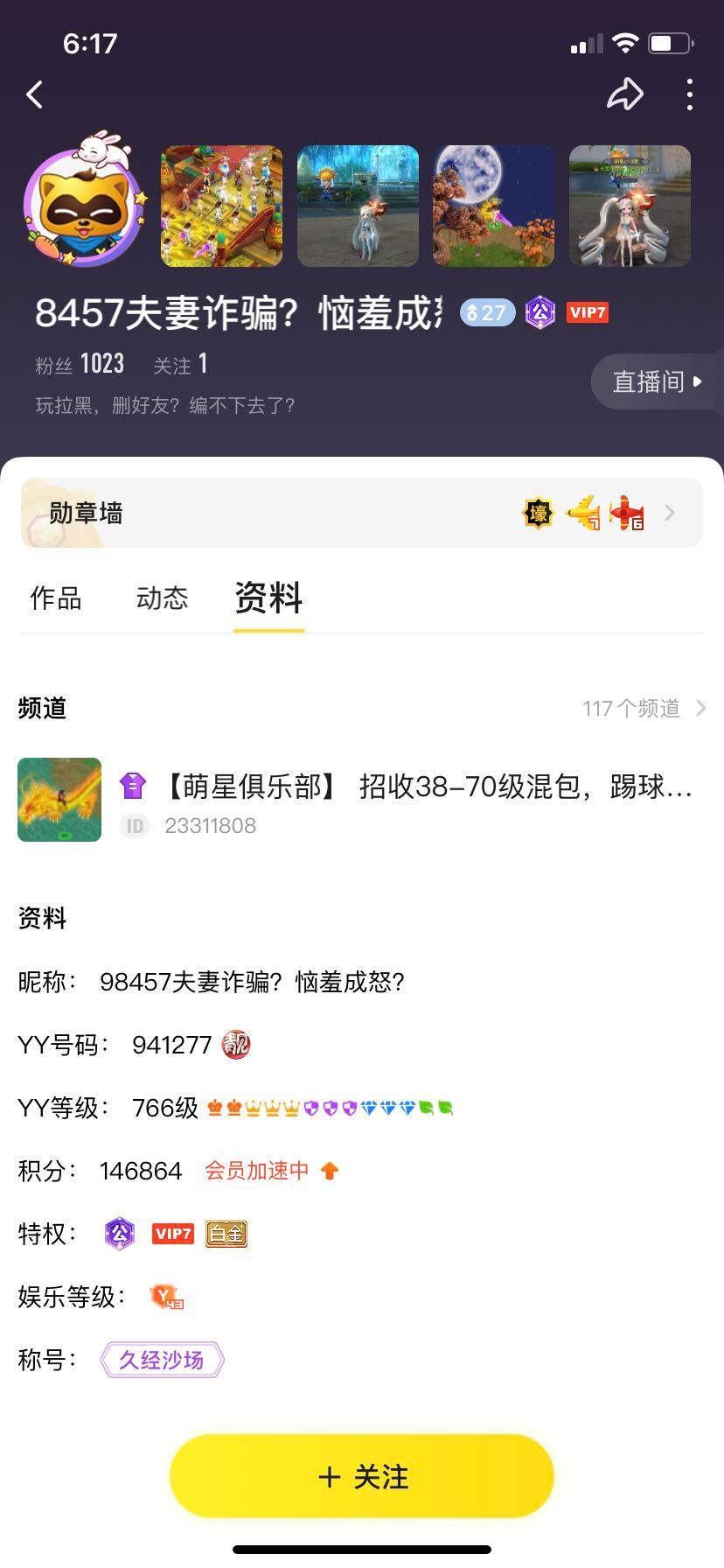Screen dimensions: 724x1568
Task: Open the 关注 1 following list
Action: click(180, 364)
